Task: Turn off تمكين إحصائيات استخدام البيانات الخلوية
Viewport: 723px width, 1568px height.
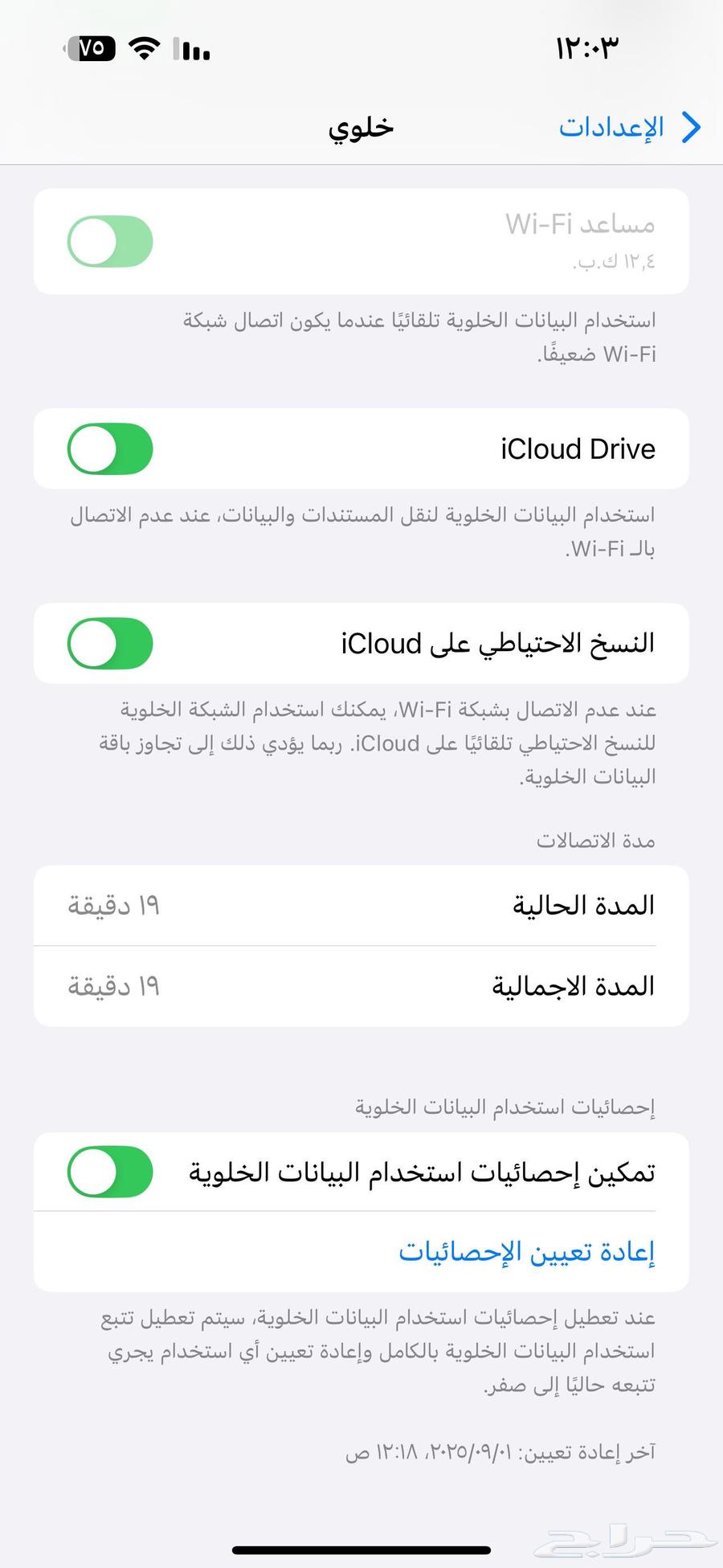Action: point(110,1172)
